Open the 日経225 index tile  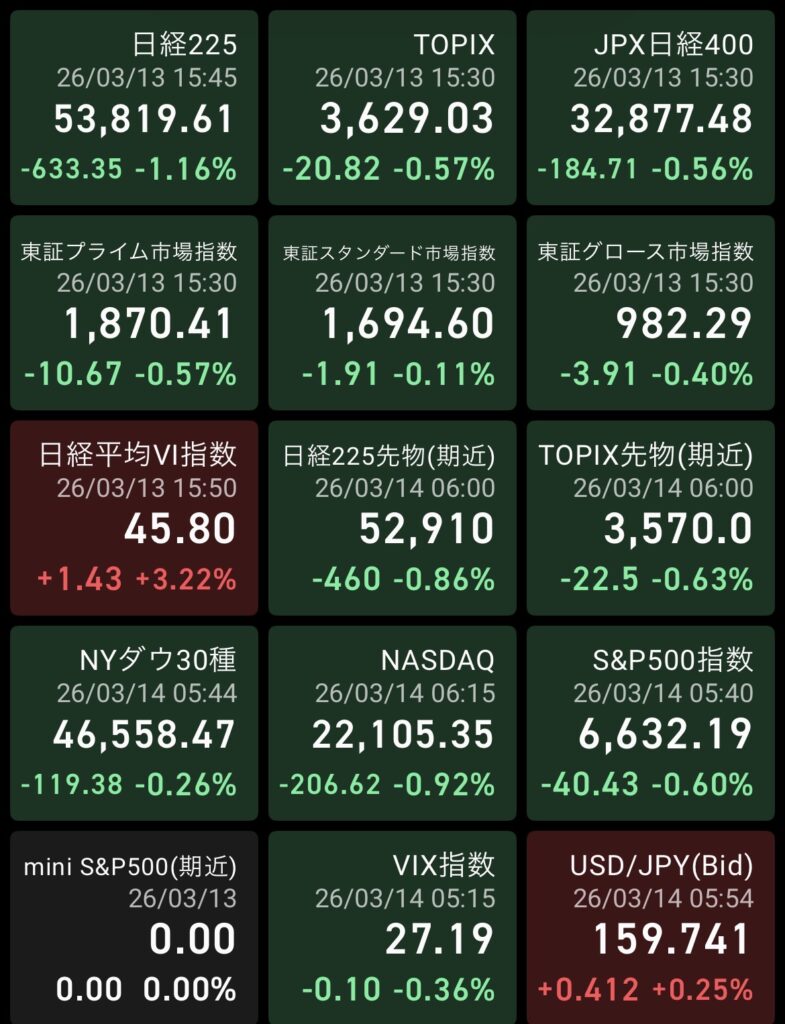point(134,108)
